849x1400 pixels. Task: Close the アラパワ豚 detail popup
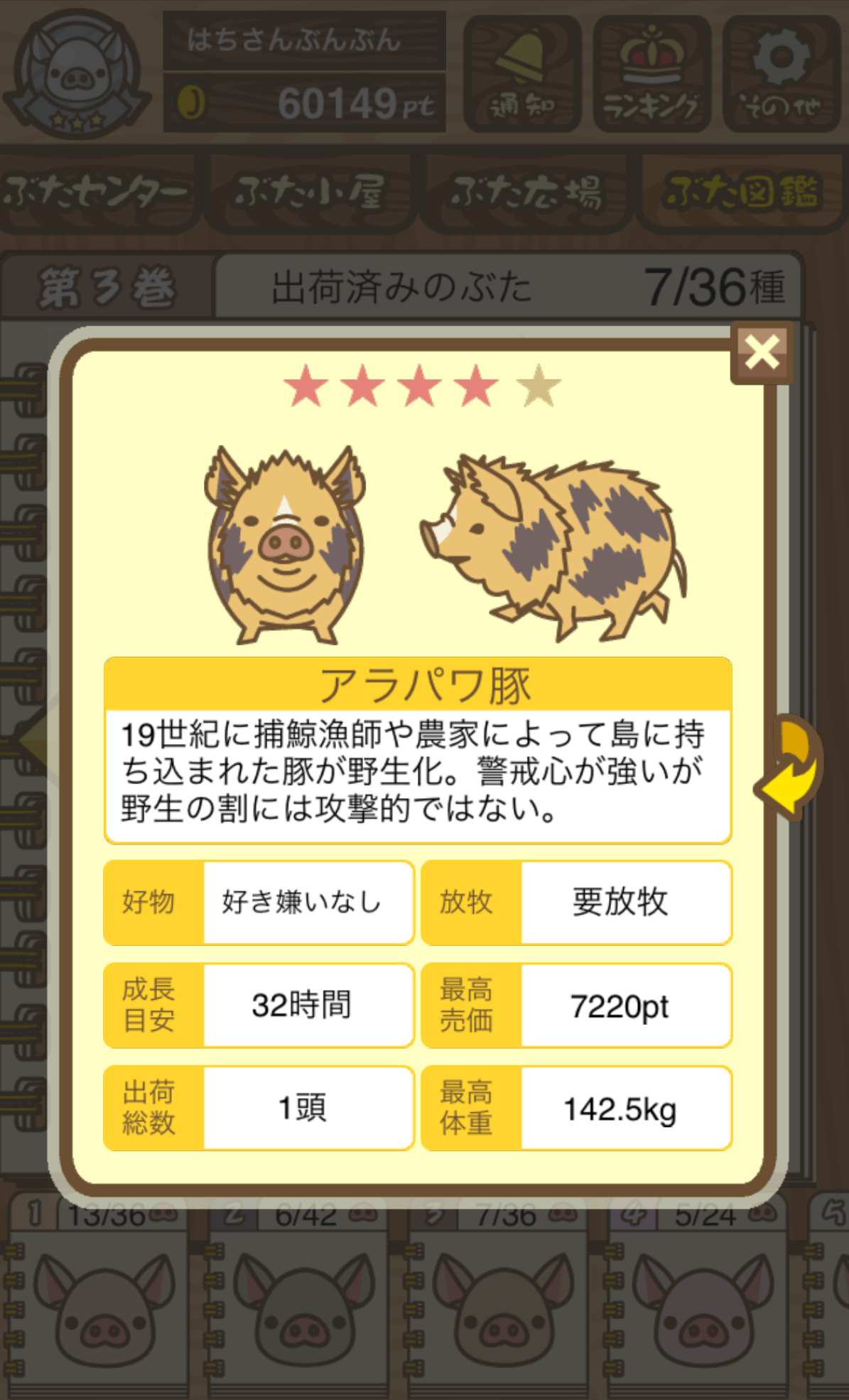click(x=762, y=353)
